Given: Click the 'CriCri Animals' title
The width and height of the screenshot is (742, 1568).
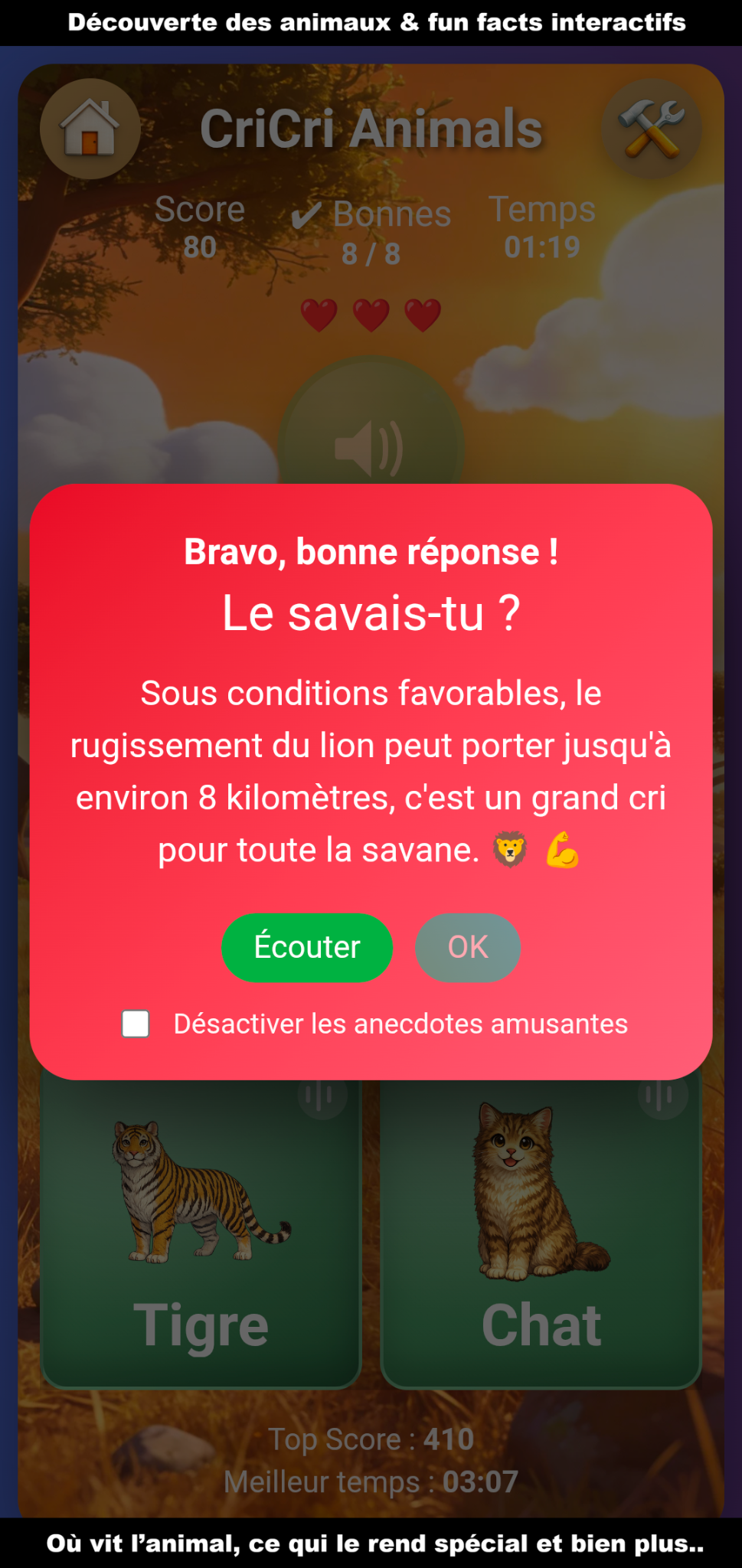Looking at the screenshot, I should [x=371, y=129].
